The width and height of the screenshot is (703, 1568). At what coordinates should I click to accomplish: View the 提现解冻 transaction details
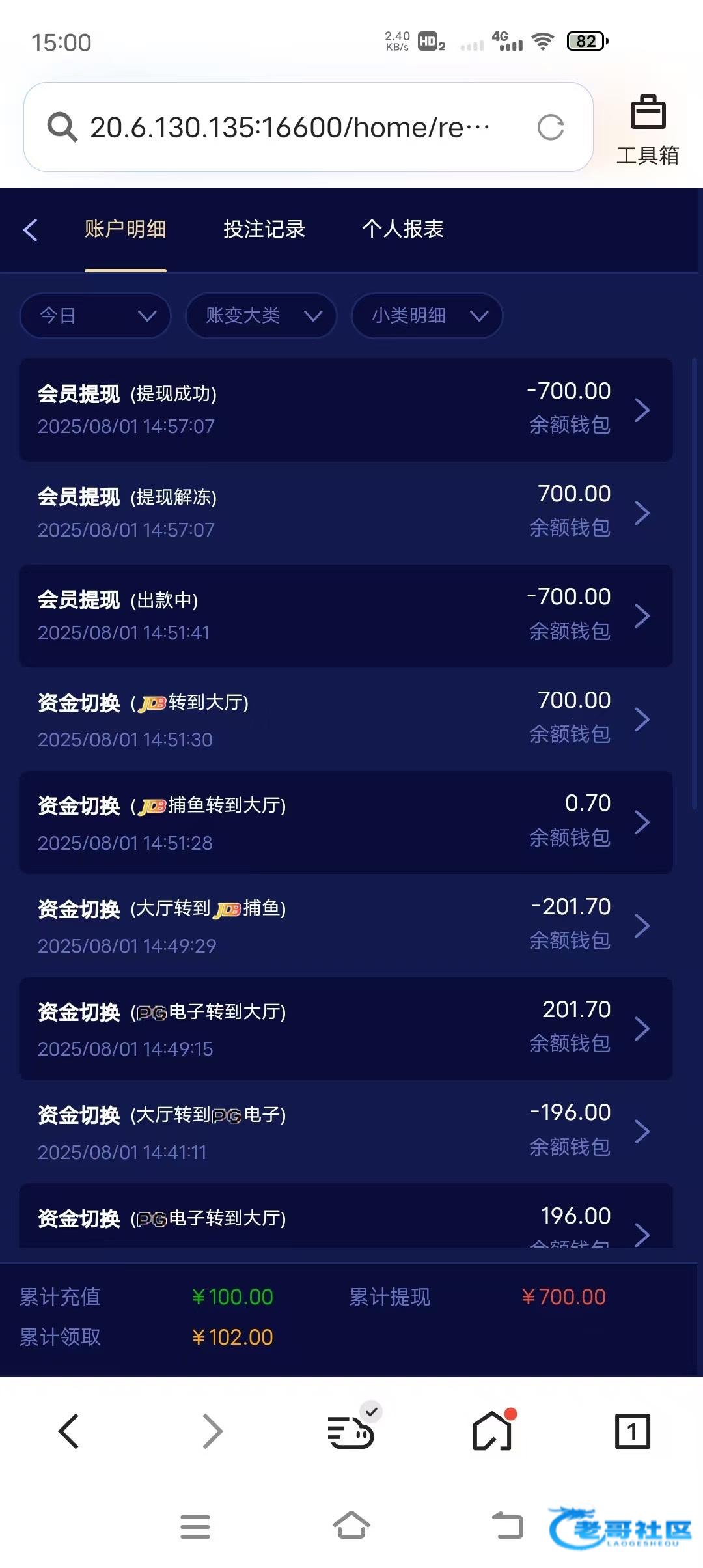tap(346, 512)
